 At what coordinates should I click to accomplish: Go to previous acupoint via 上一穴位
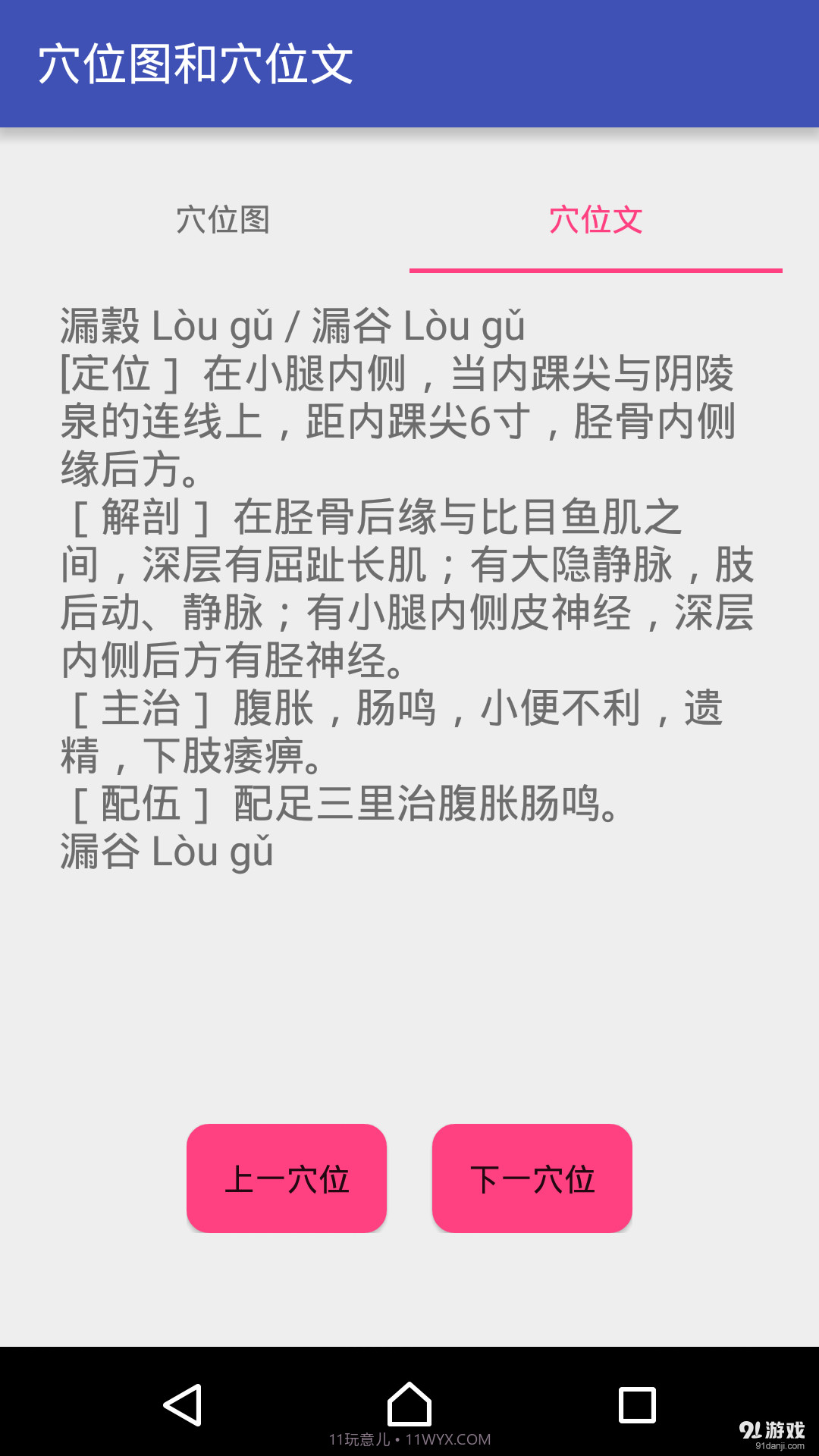(x=287, y=1178)
